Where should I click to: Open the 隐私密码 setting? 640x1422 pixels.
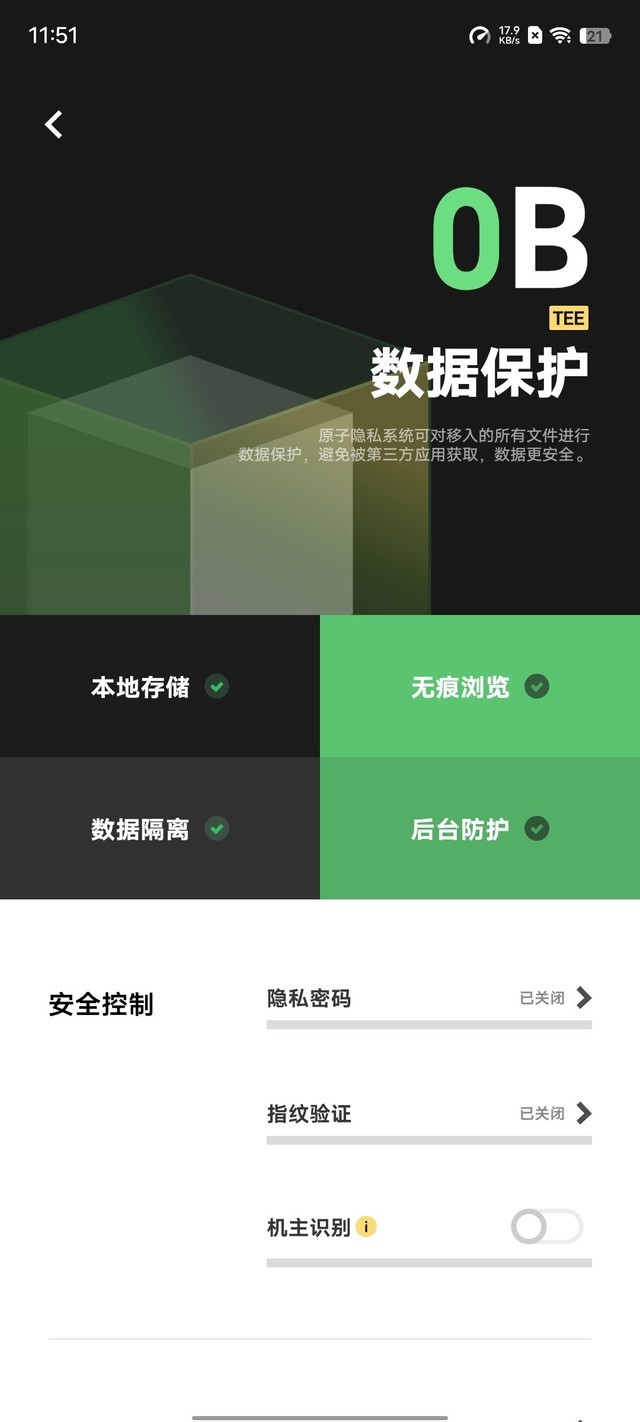tap(428, 998)
